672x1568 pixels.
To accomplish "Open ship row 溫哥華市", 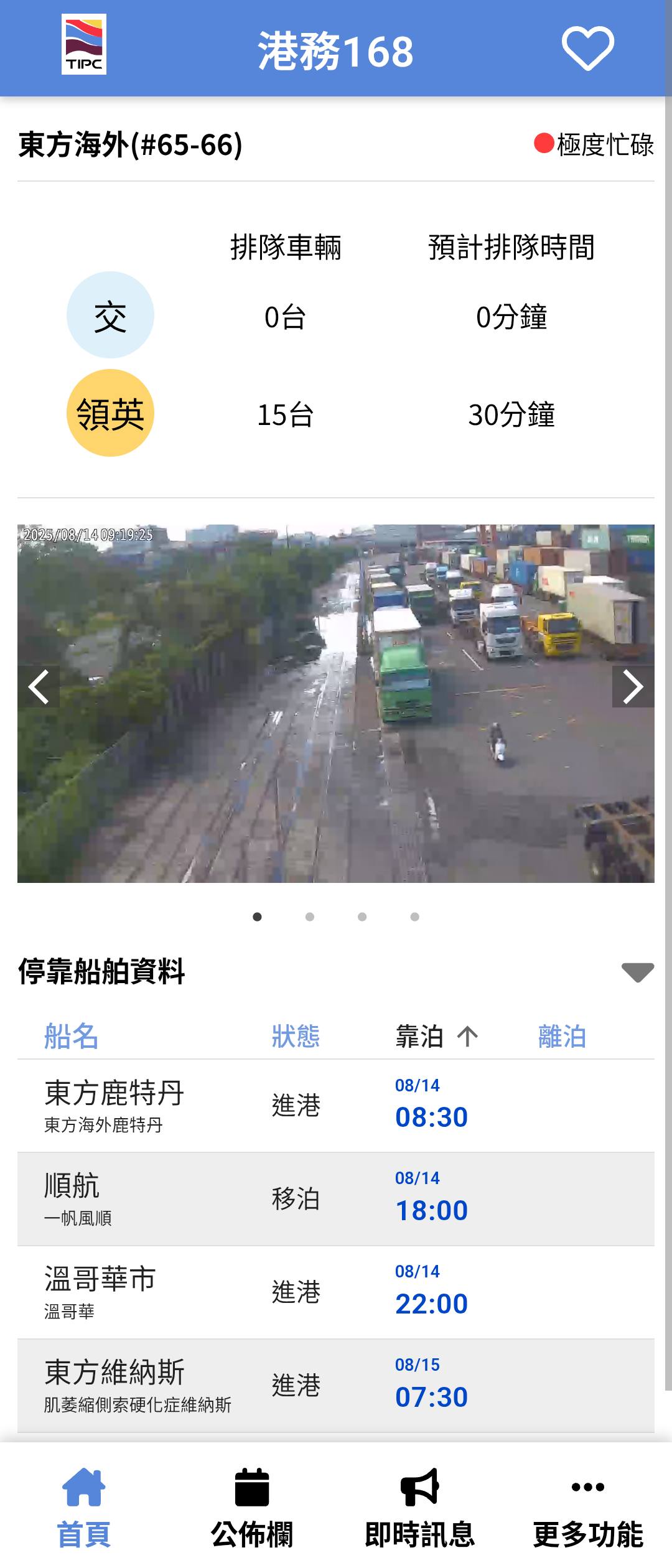I will (336, 1292).
